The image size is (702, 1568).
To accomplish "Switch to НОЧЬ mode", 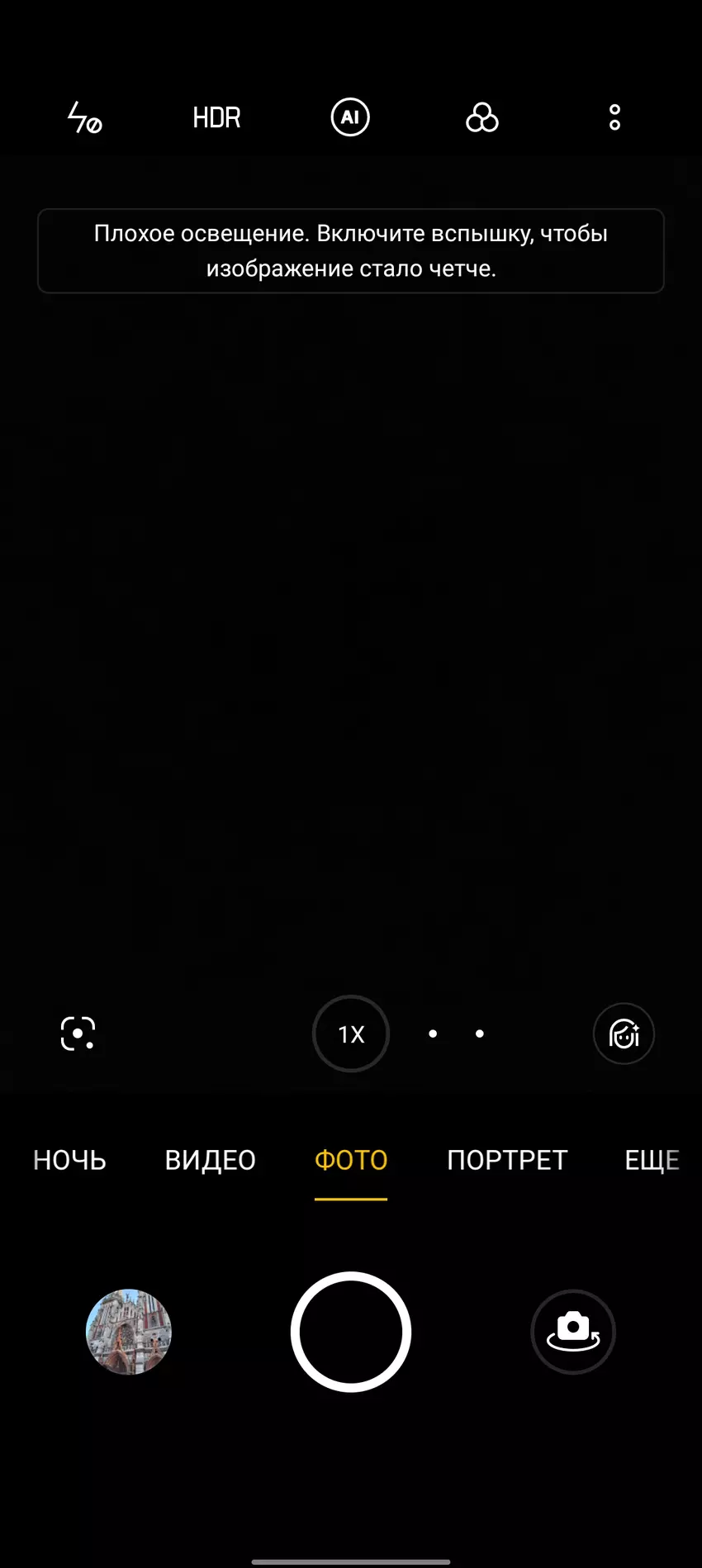I will pyautogui.click(x=69, y=1160).
